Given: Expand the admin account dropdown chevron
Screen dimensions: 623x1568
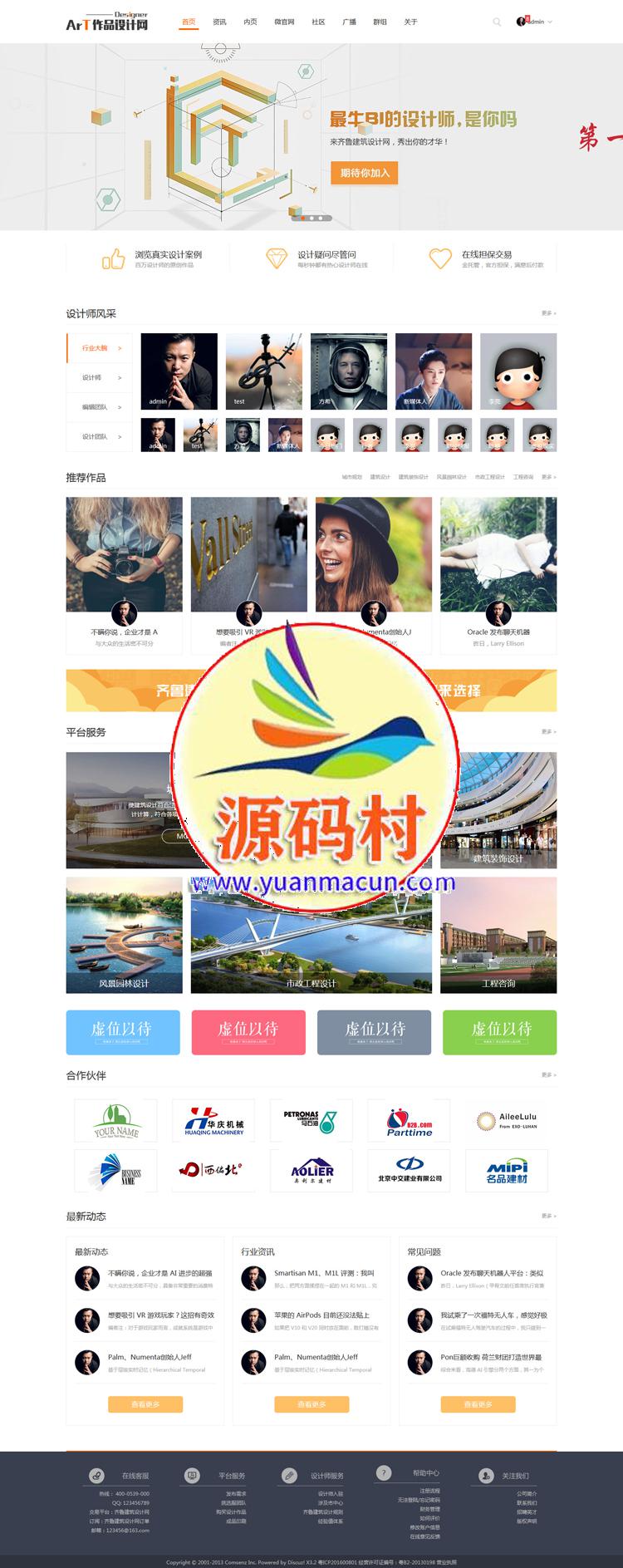Looking at the screenshot, I should click(550, 22).
